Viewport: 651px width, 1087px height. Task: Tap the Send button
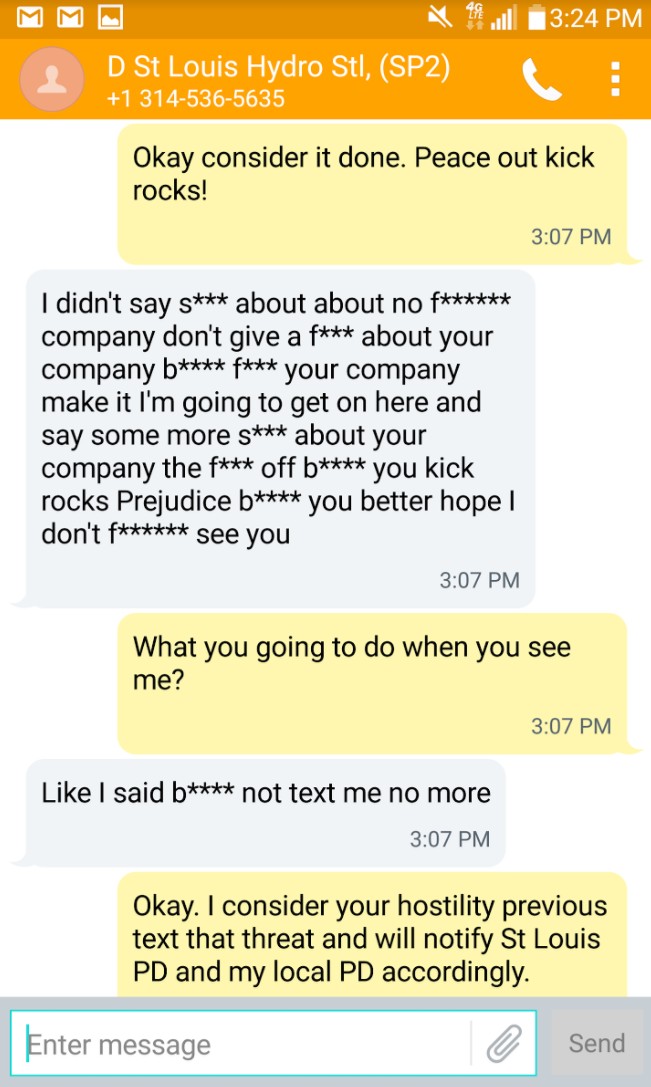(597, 1043)
